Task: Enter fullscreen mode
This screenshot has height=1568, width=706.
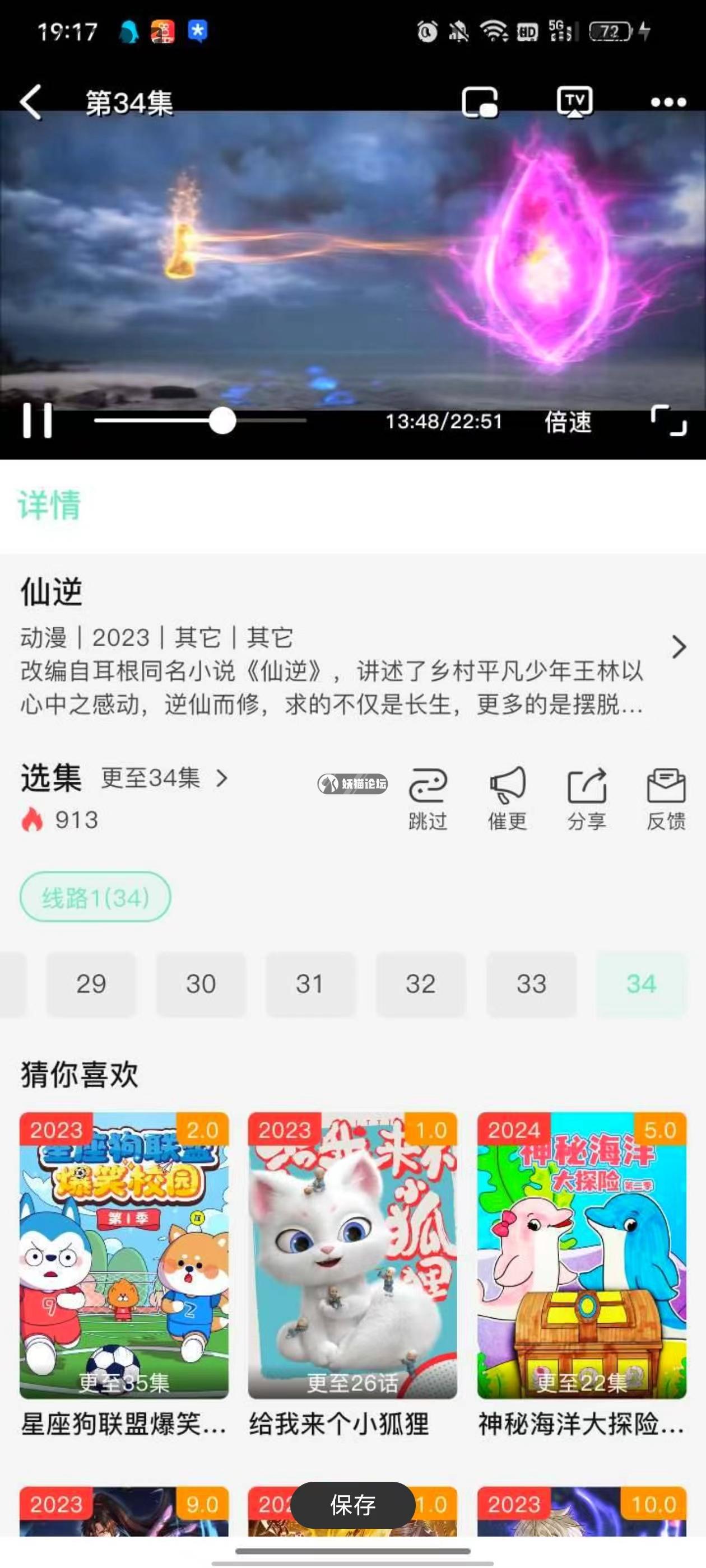Action: (668, 421)
